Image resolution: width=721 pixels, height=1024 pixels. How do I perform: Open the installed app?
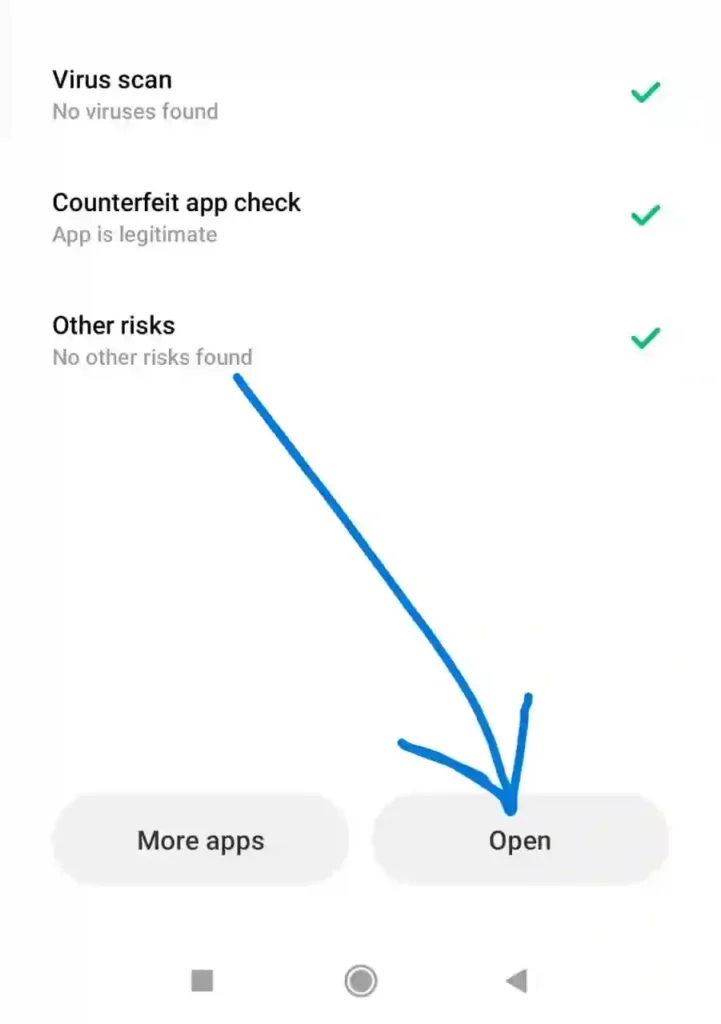point(520,840)
